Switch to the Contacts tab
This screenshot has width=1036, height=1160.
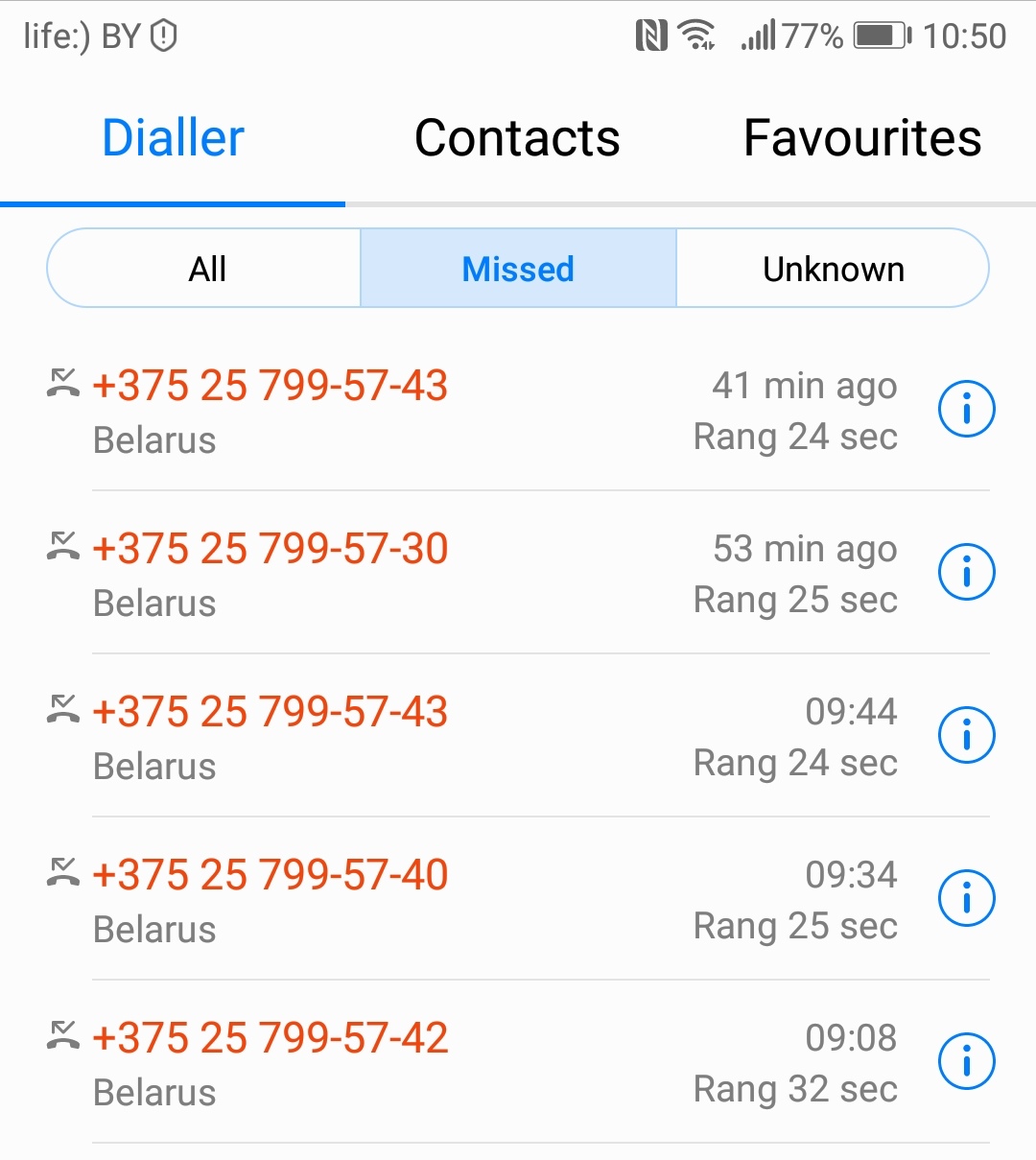[x=517, y=138]
